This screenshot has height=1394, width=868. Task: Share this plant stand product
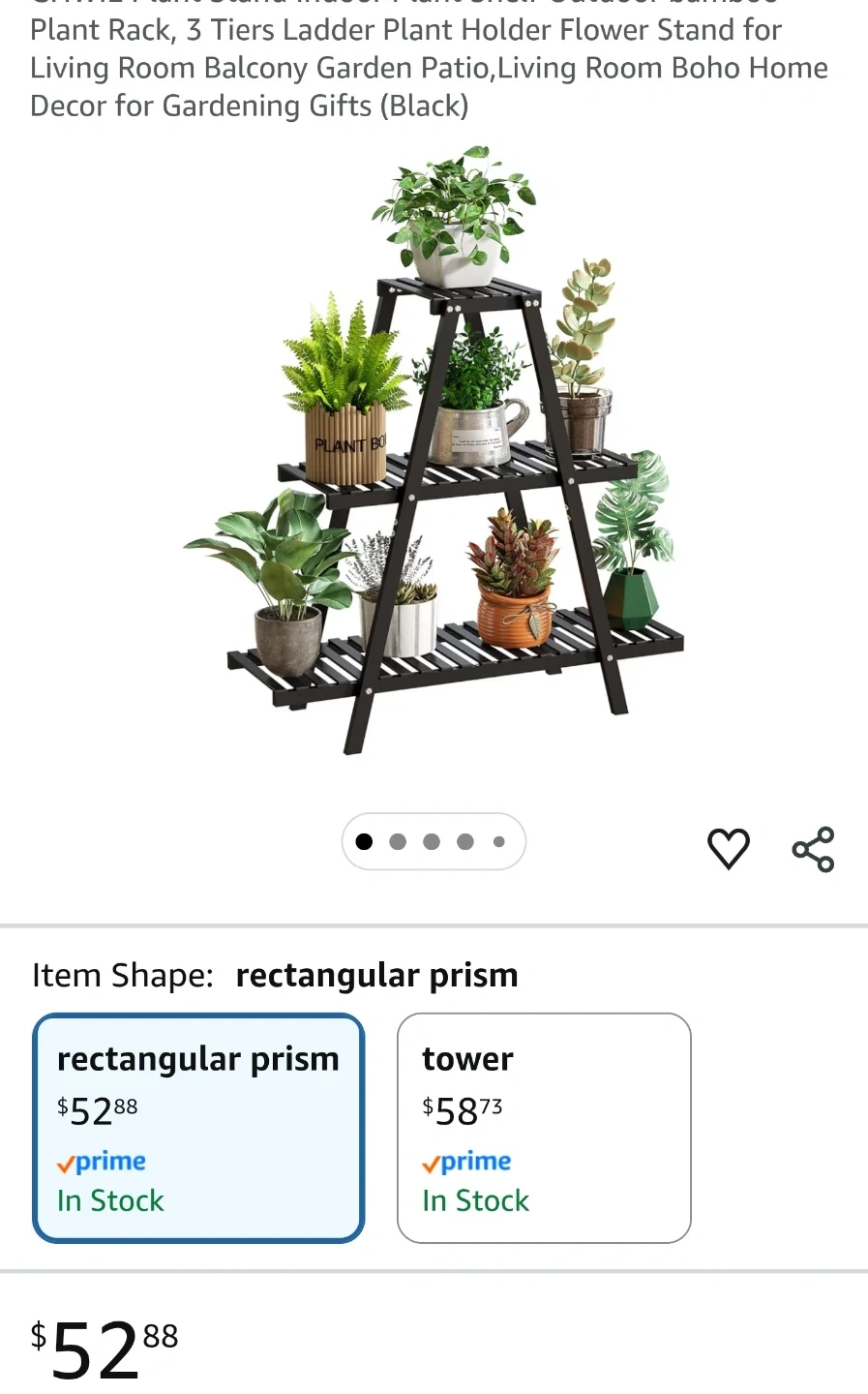coord(813,849)
